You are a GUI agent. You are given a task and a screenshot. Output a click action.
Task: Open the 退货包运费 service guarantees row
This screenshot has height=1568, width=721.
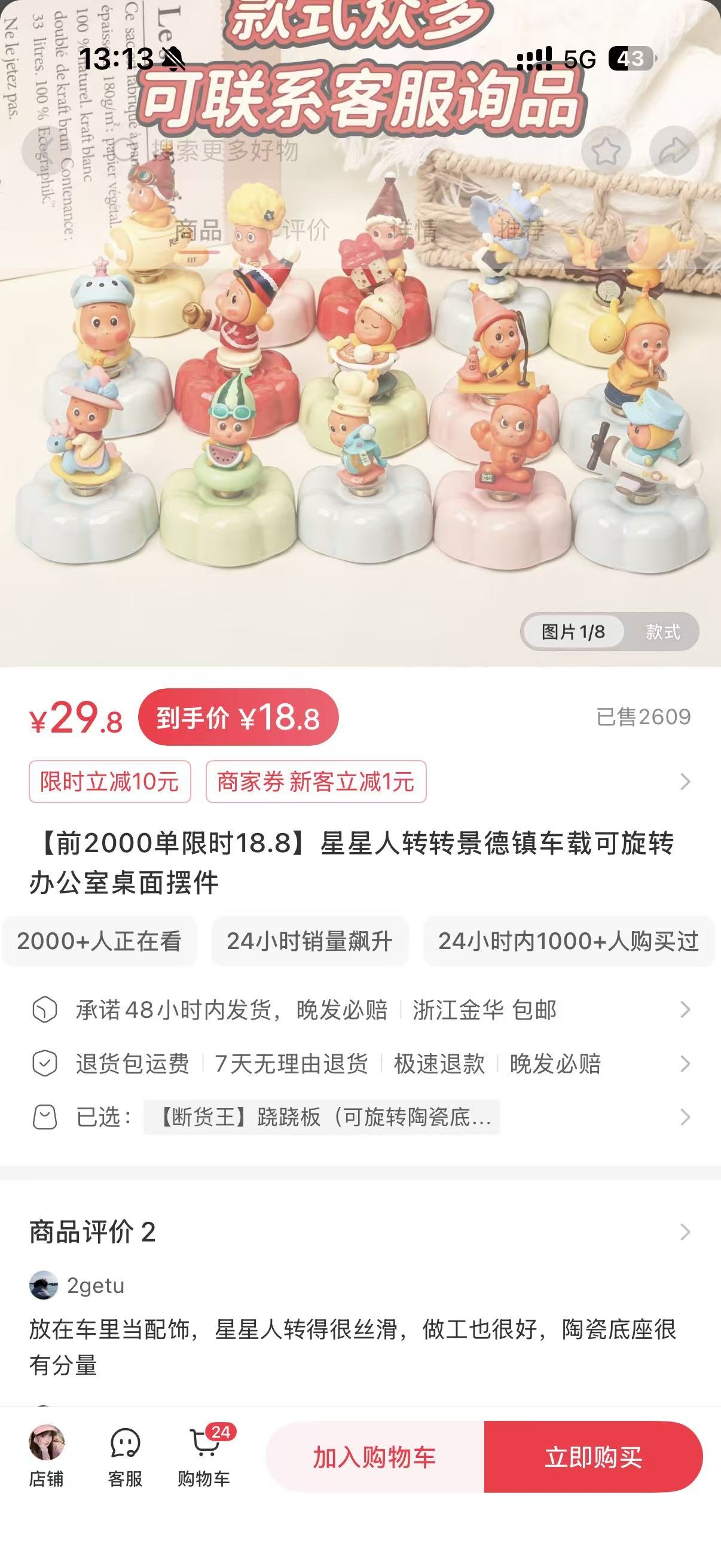360,1063
